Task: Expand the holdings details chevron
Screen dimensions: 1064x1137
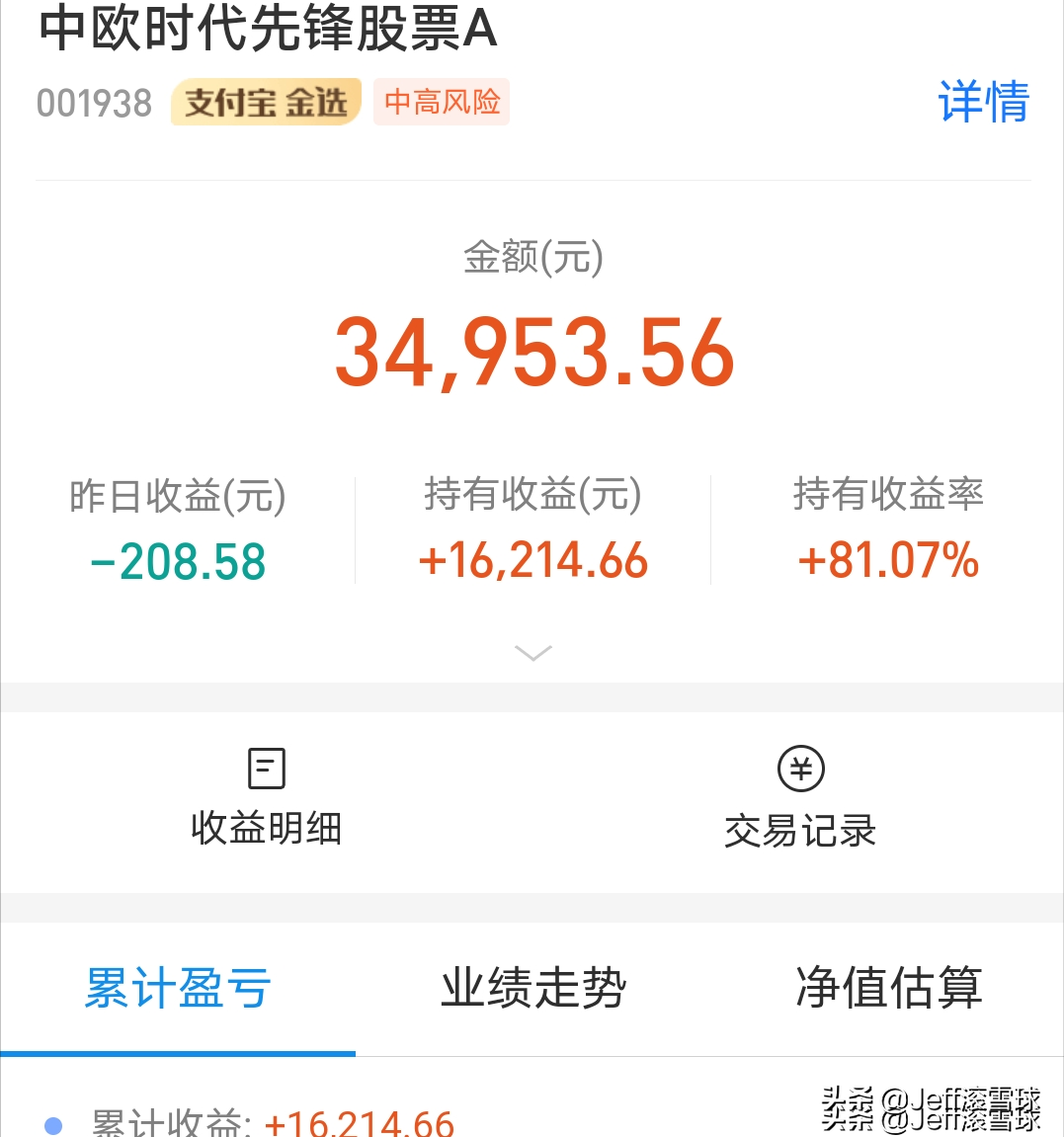Action: tap(533, 653)
